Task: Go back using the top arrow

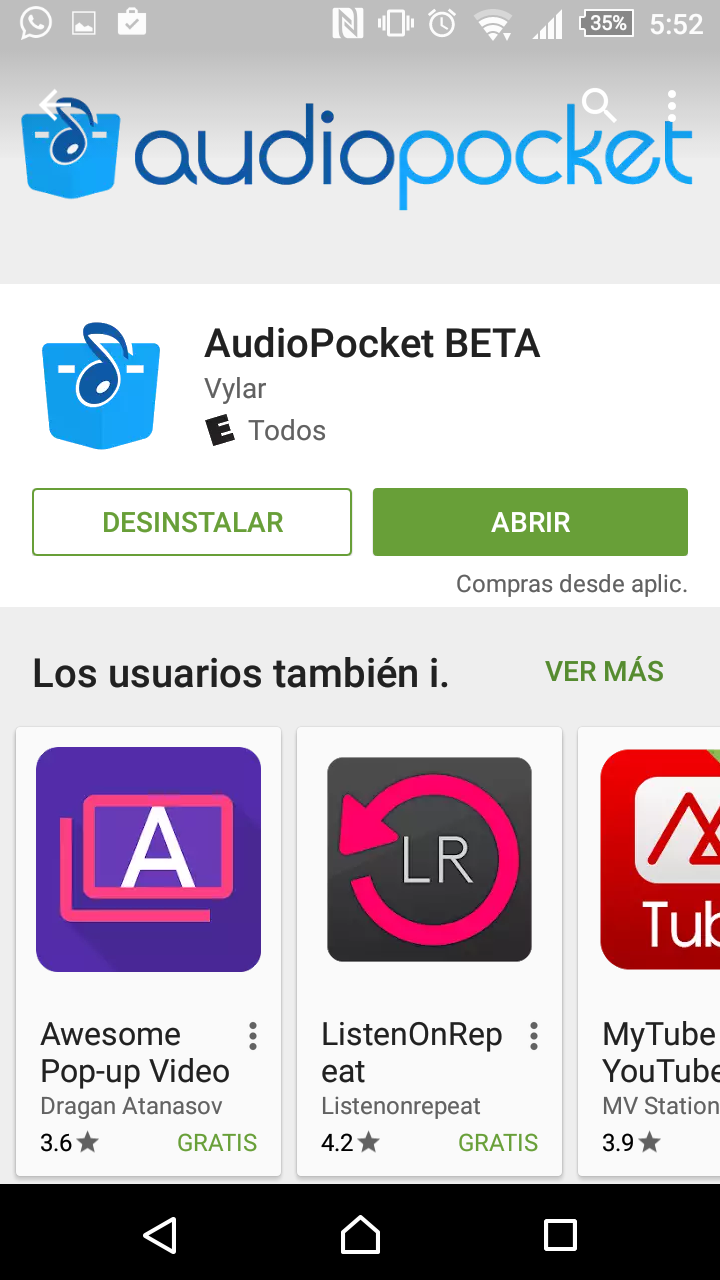Action: [57, 105]
